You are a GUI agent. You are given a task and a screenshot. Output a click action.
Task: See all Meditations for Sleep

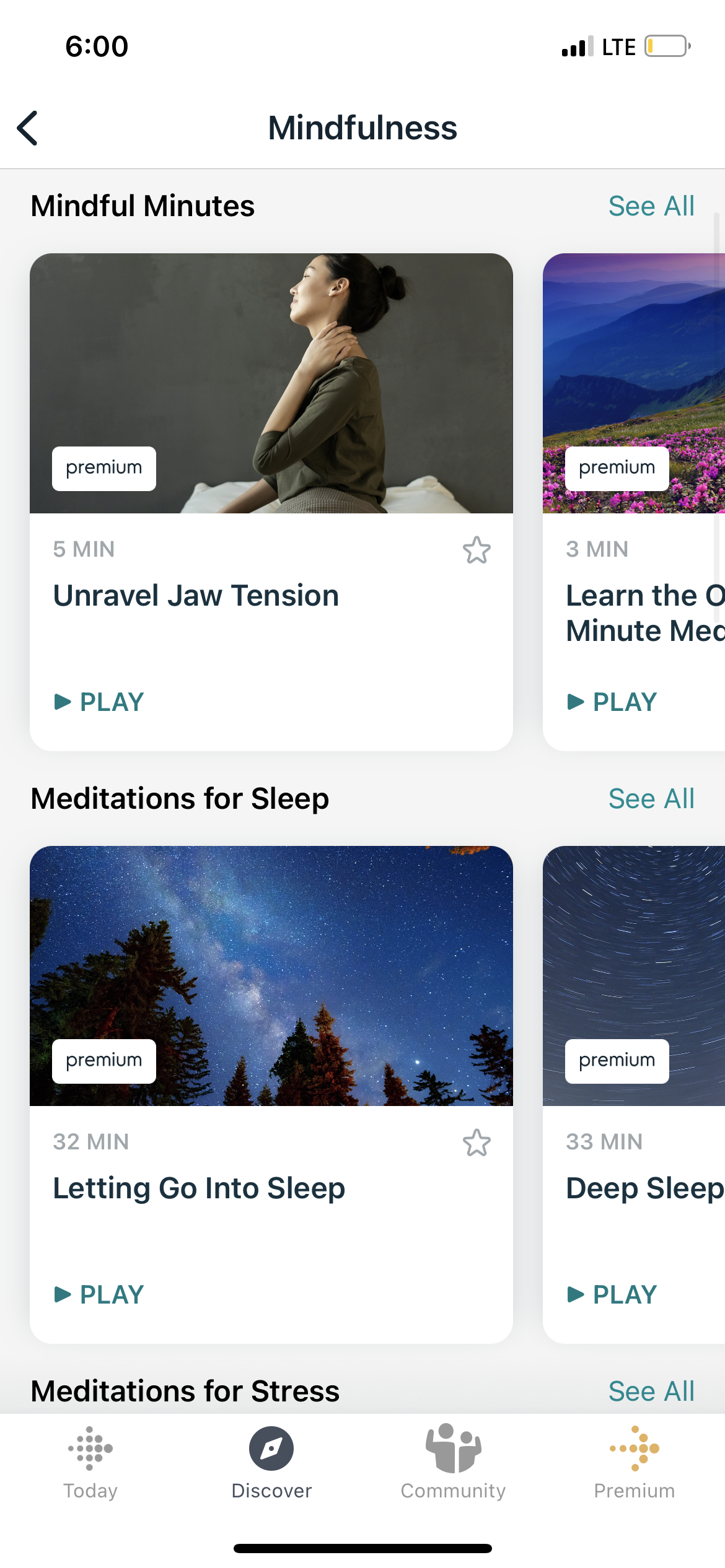pyautogui.click(x=651, y=799)
